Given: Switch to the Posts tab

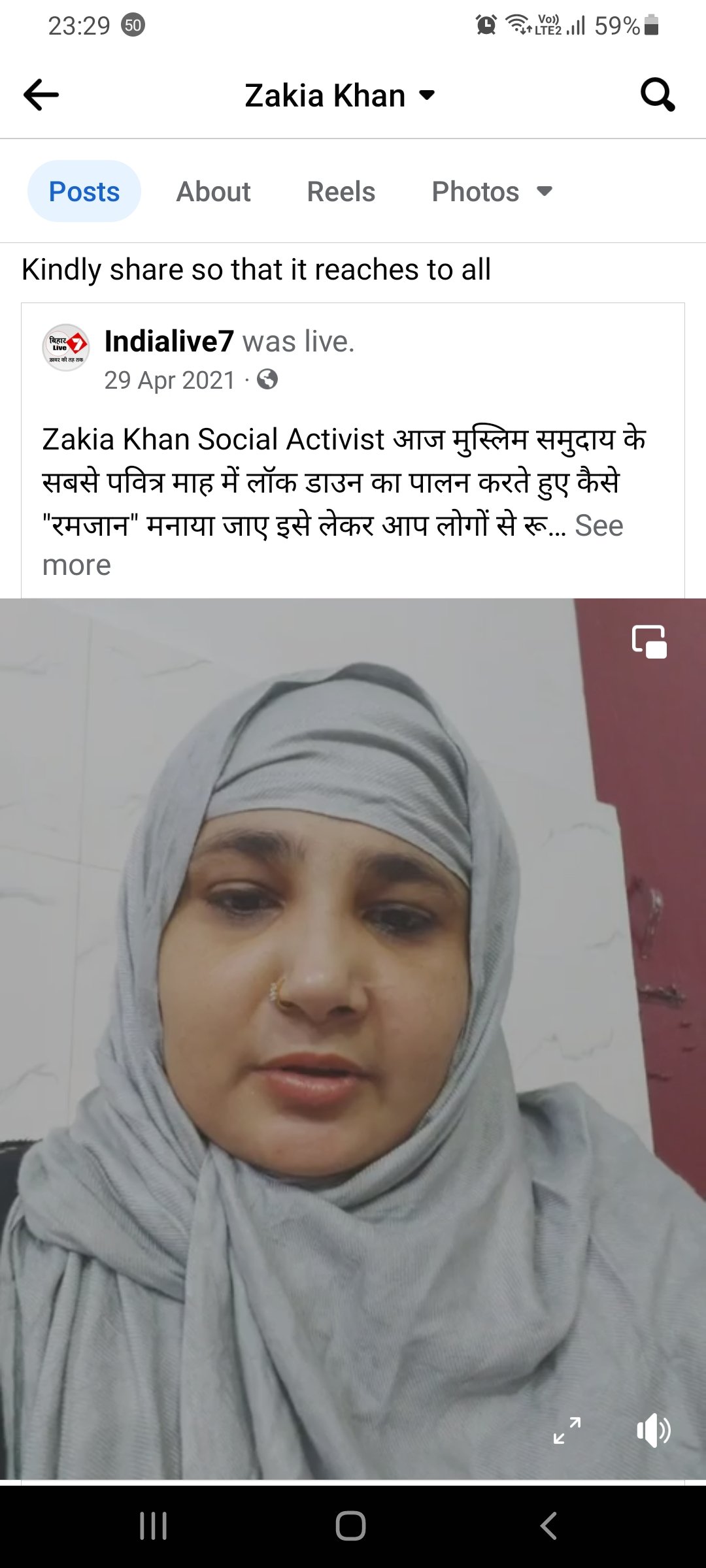Looking at the screenshot, I should tap(84, 191).
